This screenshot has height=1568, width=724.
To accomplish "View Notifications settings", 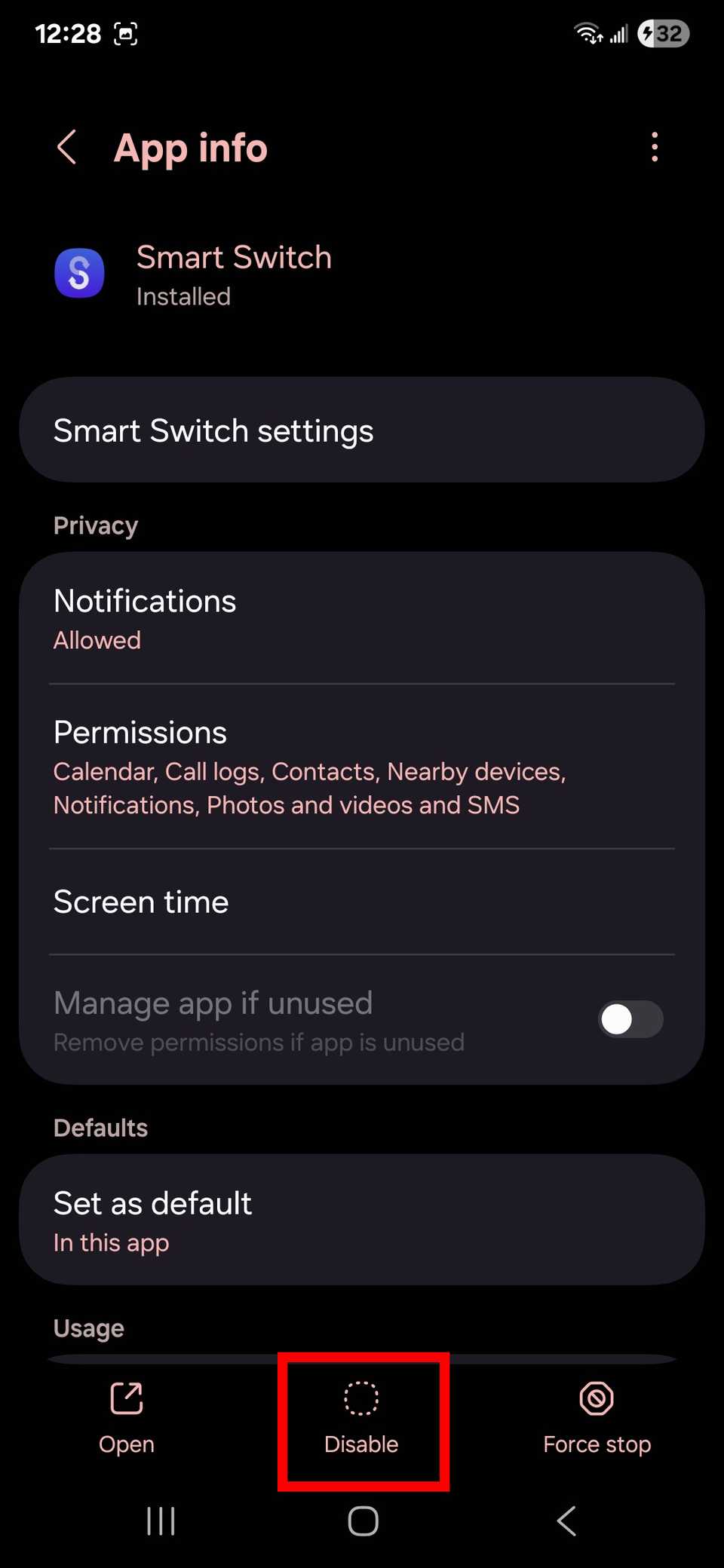I will click(363, 618).
